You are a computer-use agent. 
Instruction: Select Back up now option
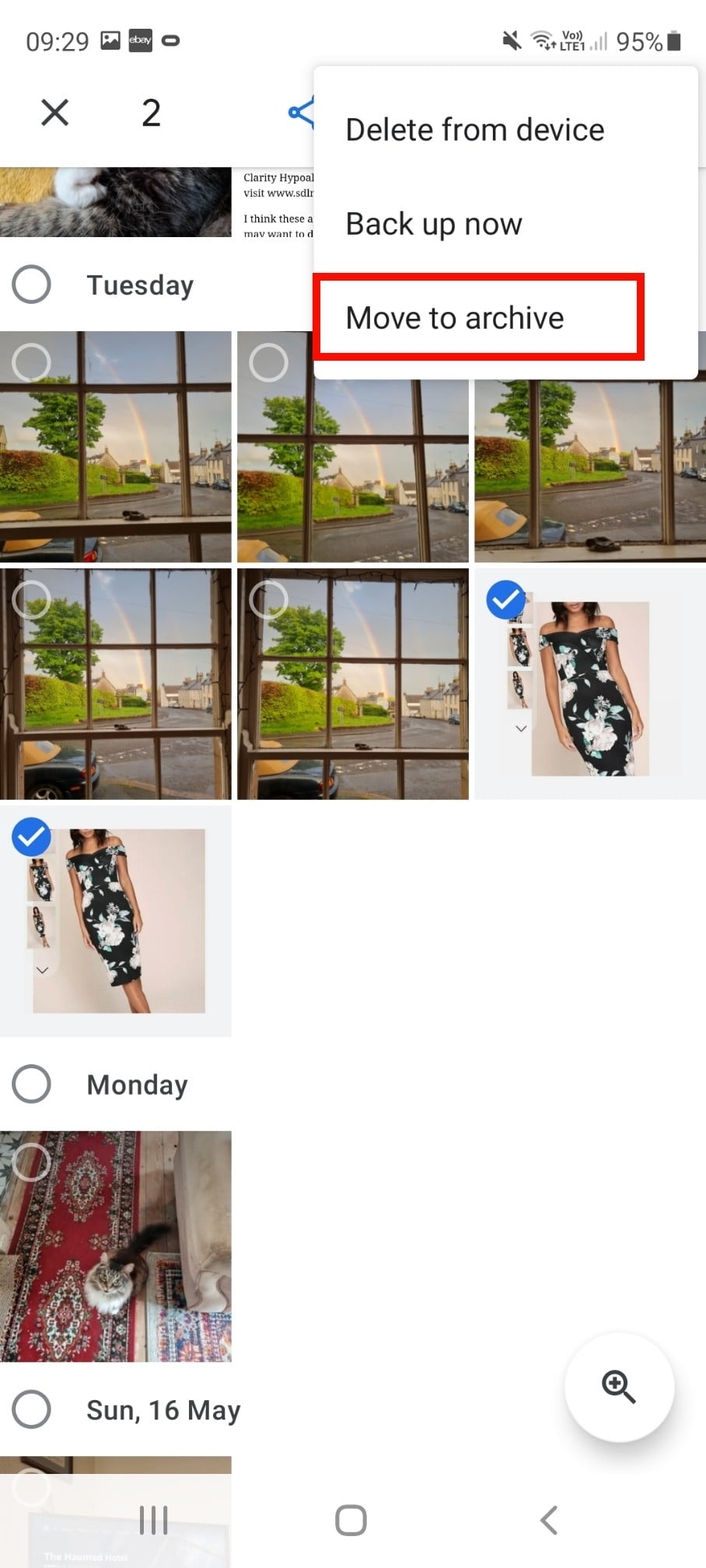(434, 224)
